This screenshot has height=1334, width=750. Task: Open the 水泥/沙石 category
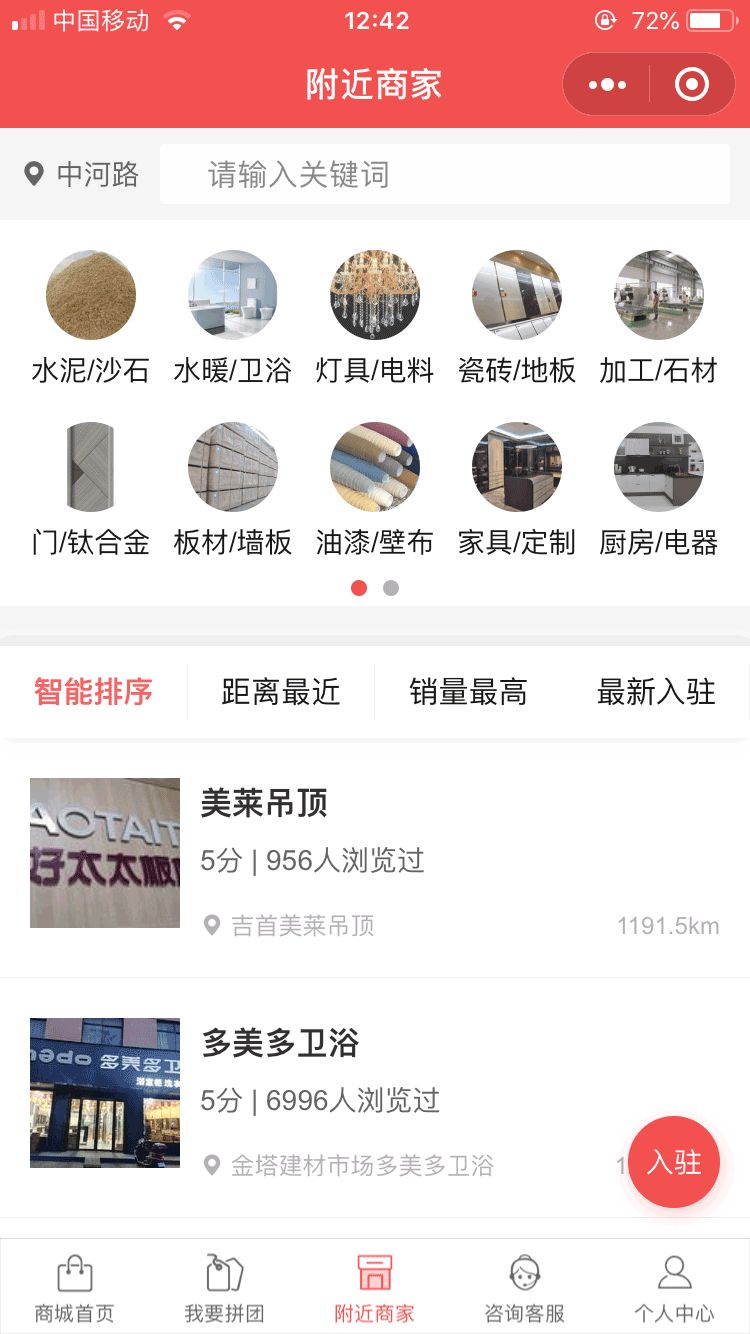91,317
